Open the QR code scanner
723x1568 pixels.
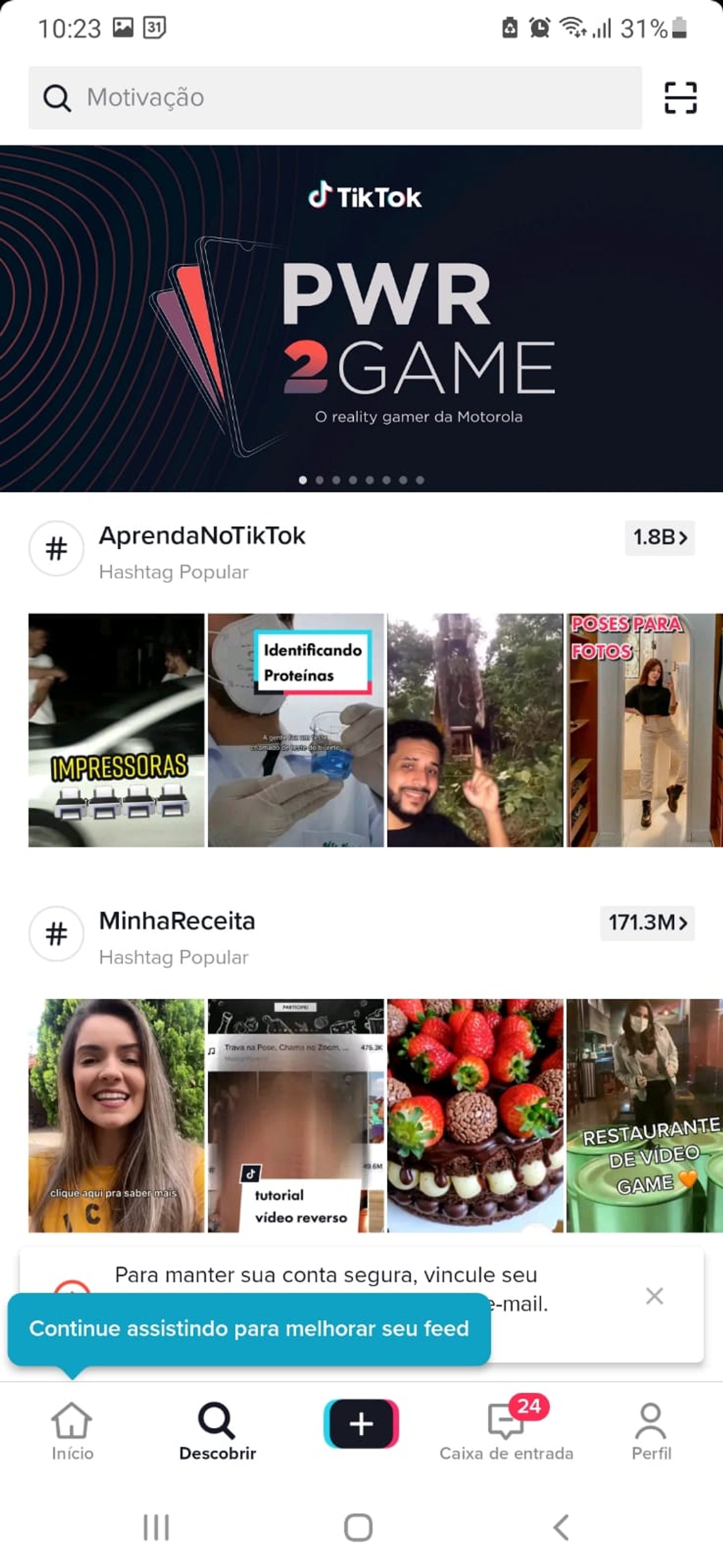(x=680, y=98)
